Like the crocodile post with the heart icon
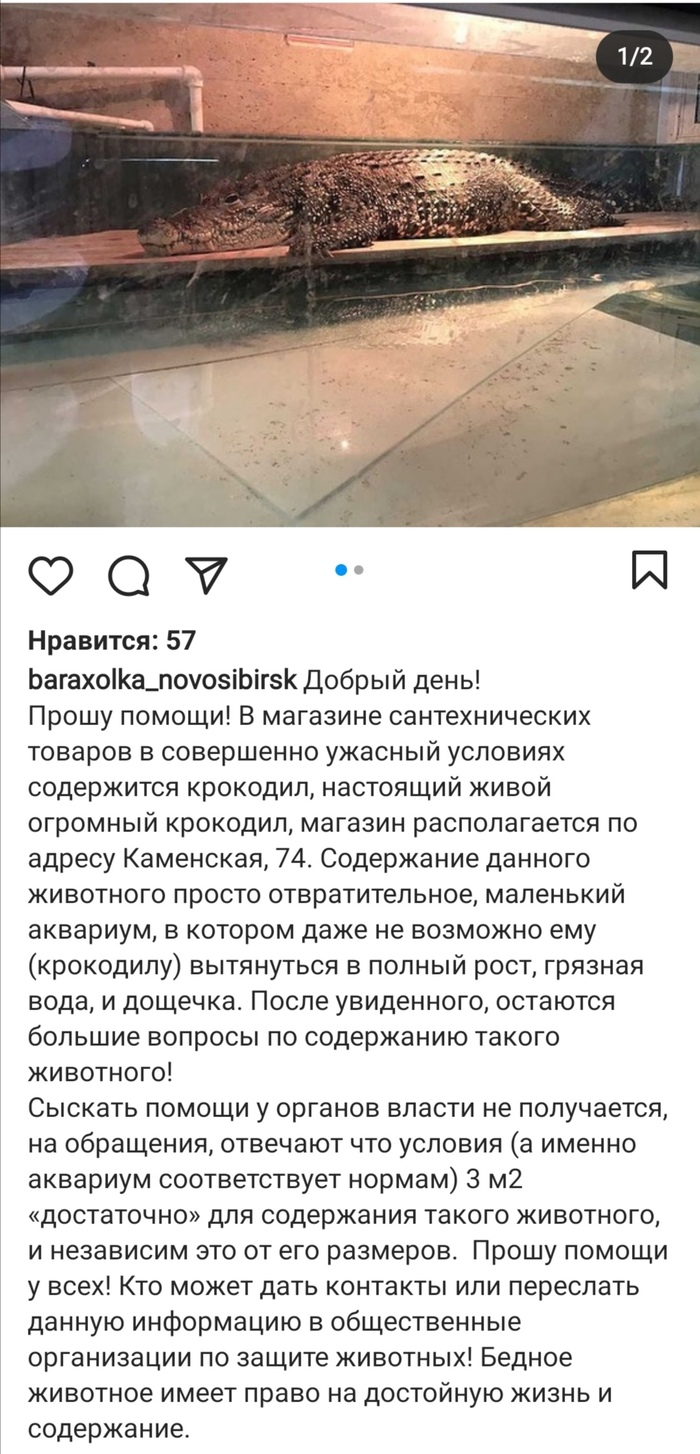700x1454 pixels. coord(51,573)
